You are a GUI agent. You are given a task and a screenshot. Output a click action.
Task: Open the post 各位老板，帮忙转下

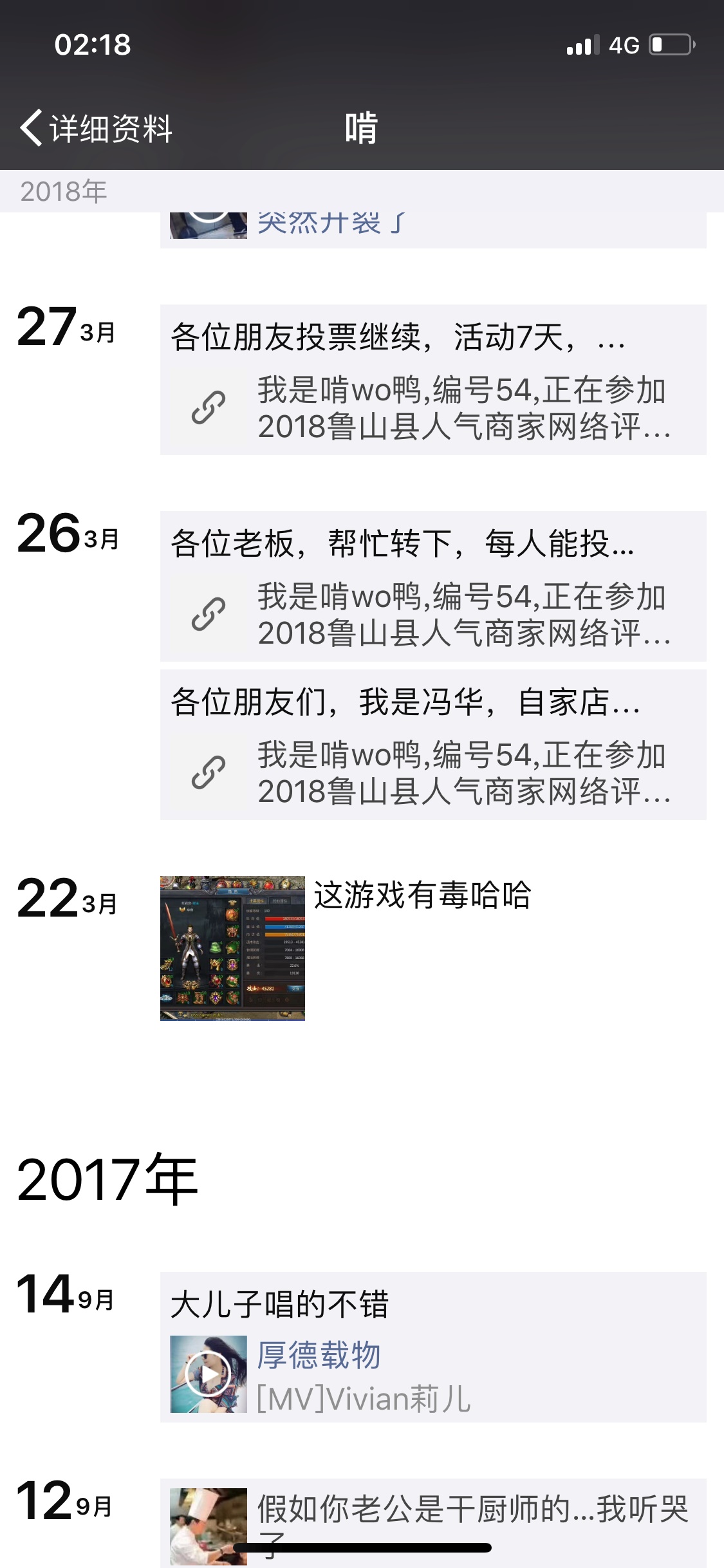tap(432, 586)
